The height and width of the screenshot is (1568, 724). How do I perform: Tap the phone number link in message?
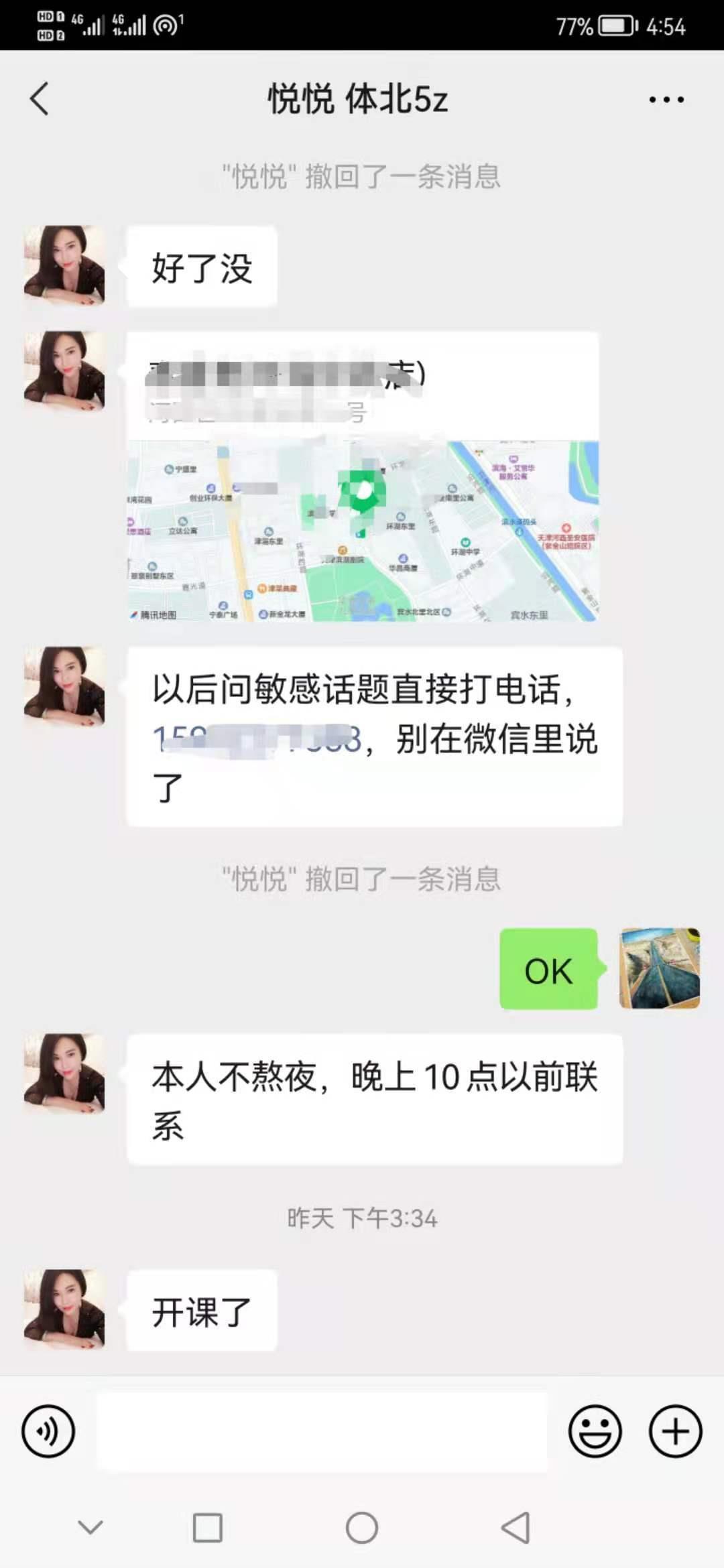click(x=257, y=740)
